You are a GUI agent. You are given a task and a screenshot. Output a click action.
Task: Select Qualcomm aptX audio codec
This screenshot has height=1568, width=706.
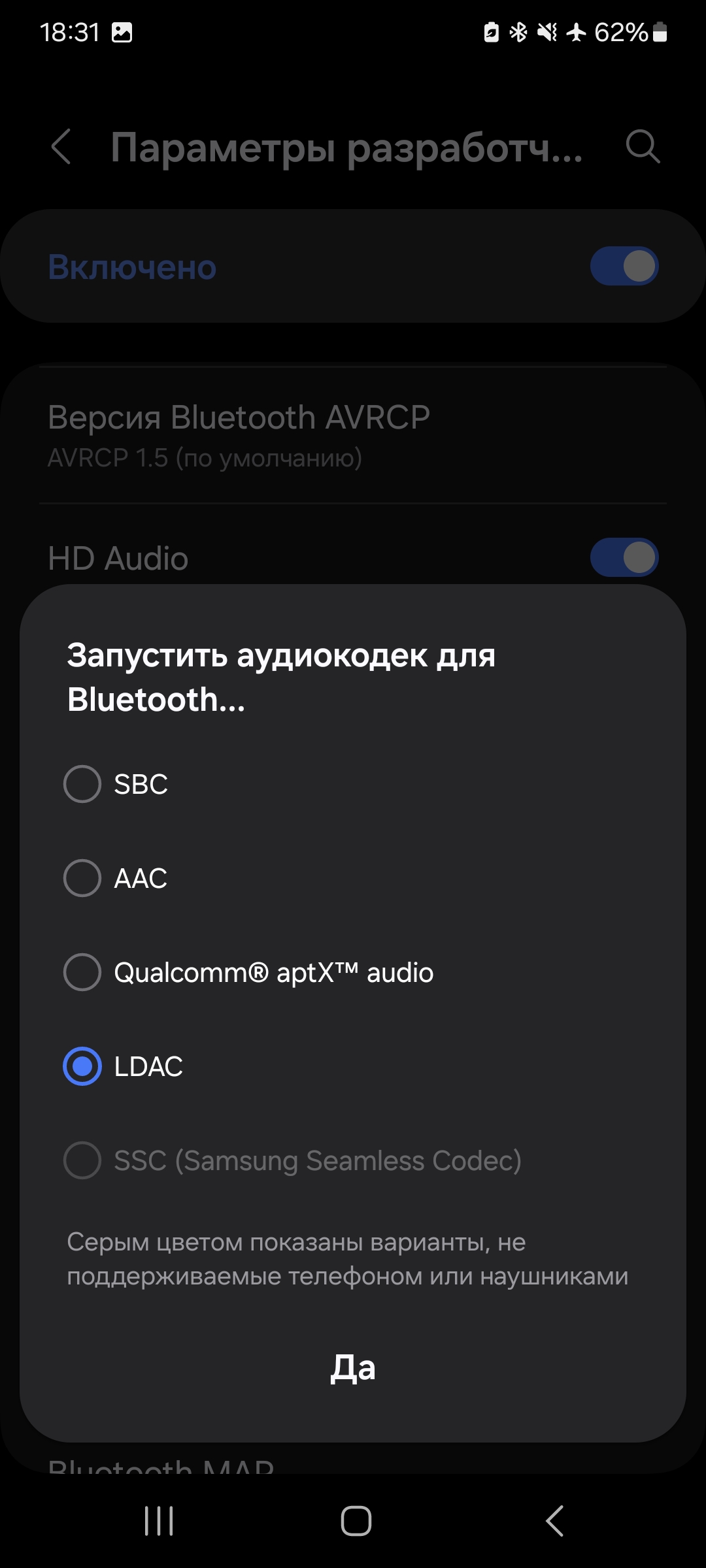point(82,972)
